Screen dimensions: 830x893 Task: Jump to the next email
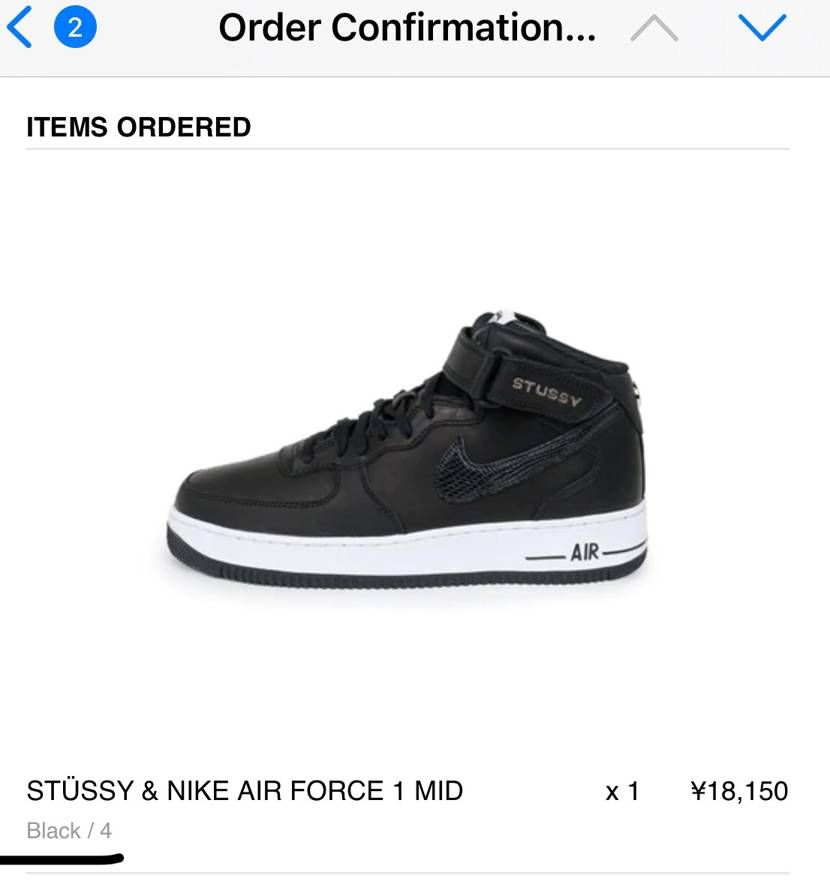(x=762, y=29)
